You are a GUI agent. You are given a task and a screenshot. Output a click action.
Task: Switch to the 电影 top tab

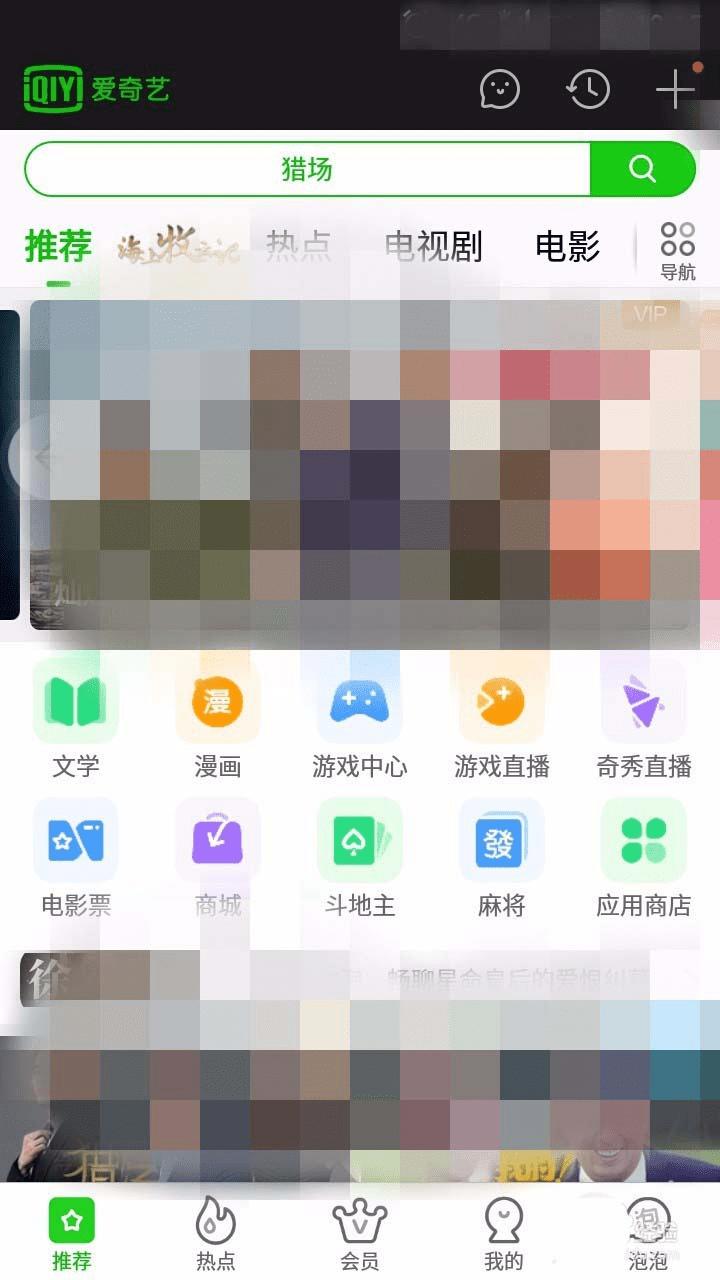tap(567, 246)
